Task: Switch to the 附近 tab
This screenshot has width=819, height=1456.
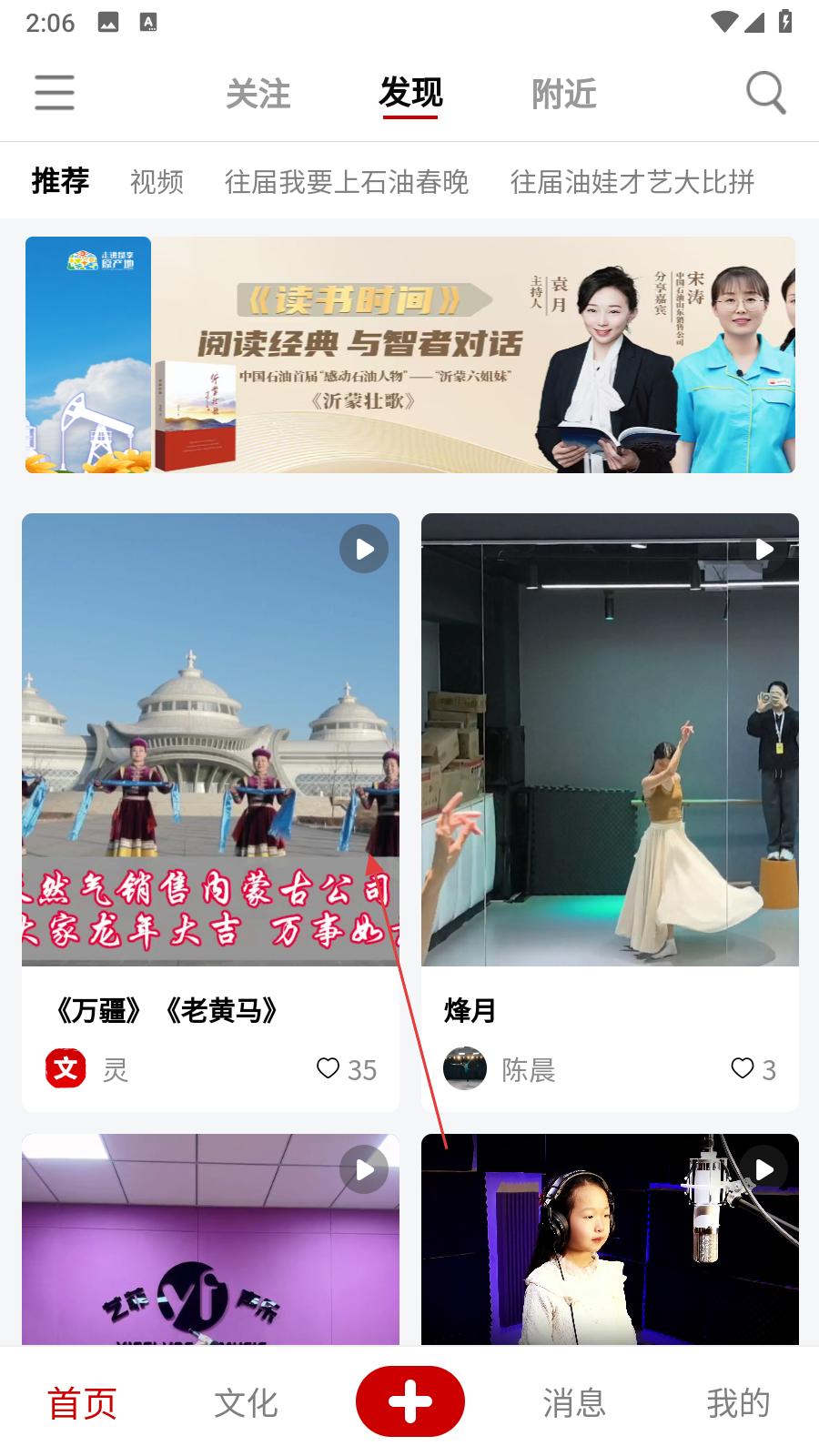Action: coord(563,94)
